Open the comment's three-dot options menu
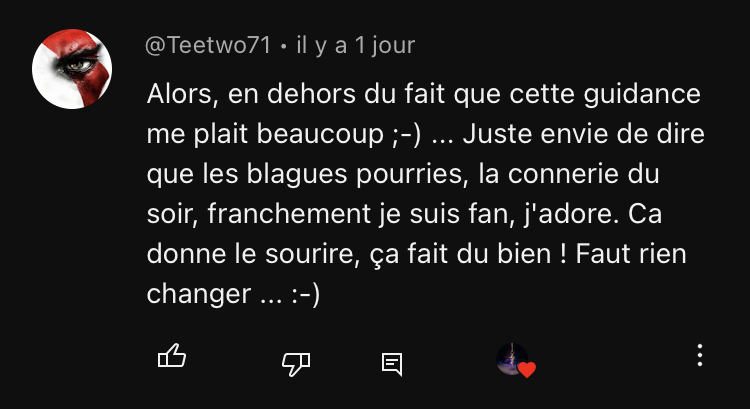 [x=700, y=356]
